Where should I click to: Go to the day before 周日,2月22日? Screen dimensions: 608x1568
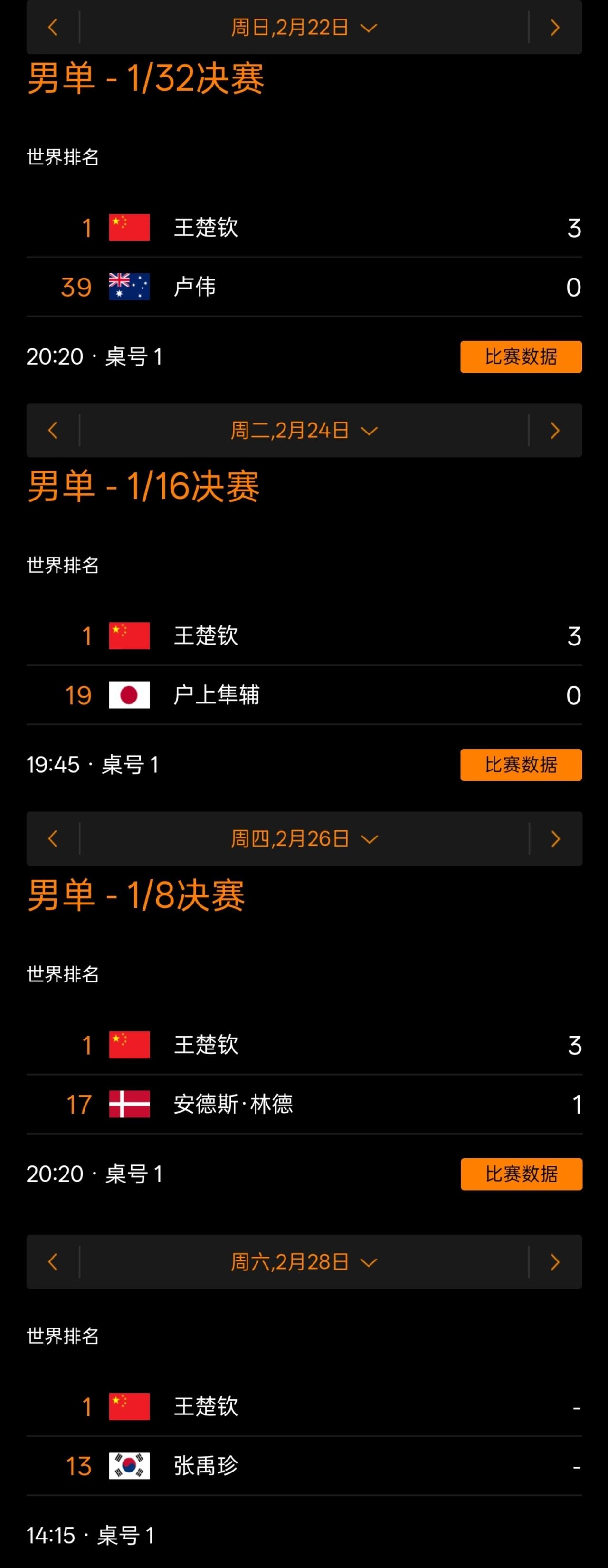tap(52, 28)
